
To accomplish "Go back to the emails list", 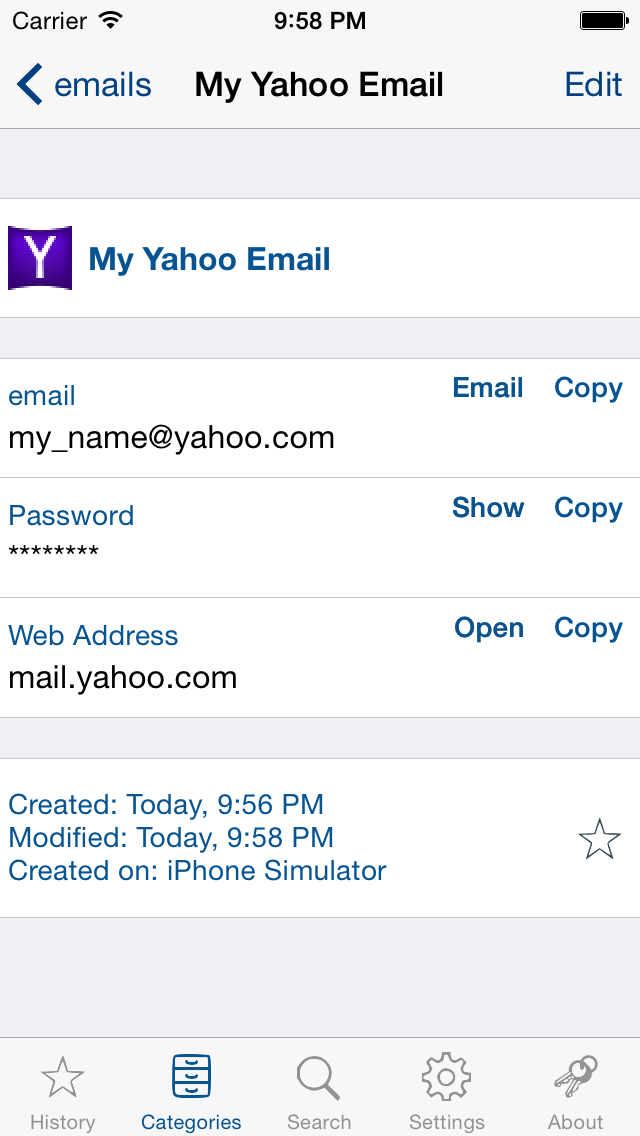I will tap(84, 85).
